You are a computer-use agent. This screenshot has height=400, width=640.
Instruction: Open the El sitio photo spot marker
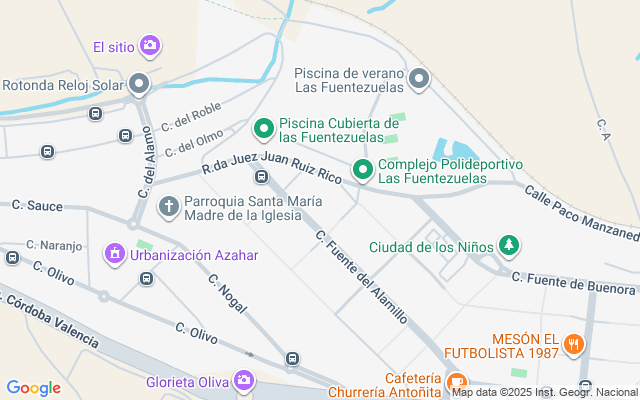coord(150,45)
